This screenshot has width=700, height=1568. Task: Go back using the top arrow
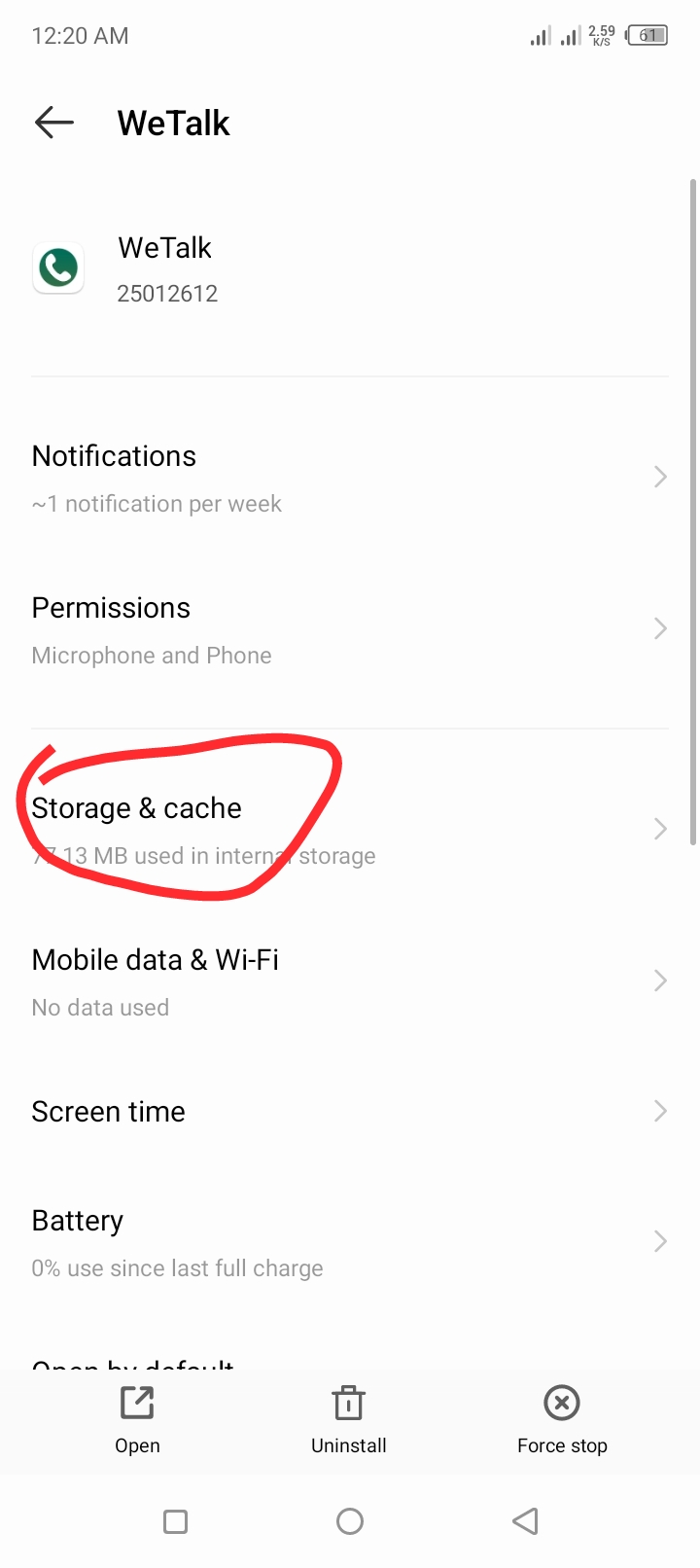(x=54, y=123)
